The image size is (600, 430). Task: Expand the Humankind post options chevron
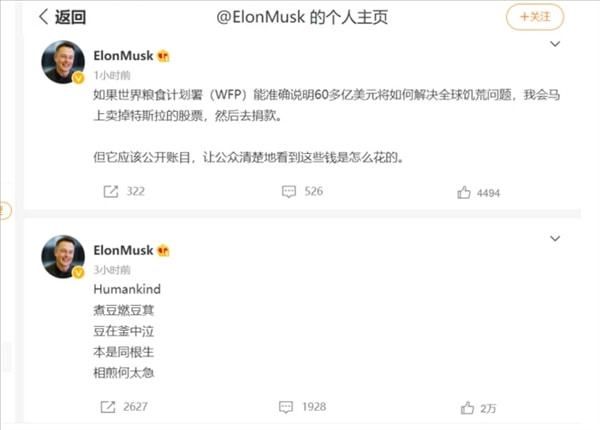tap(556, 238)
